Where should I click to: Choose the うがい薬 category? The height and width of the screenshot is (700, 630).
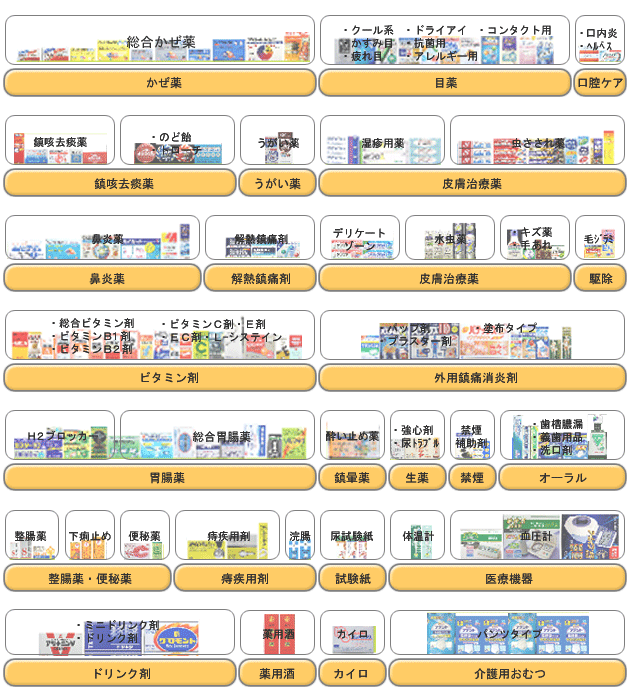coord(277,183)
